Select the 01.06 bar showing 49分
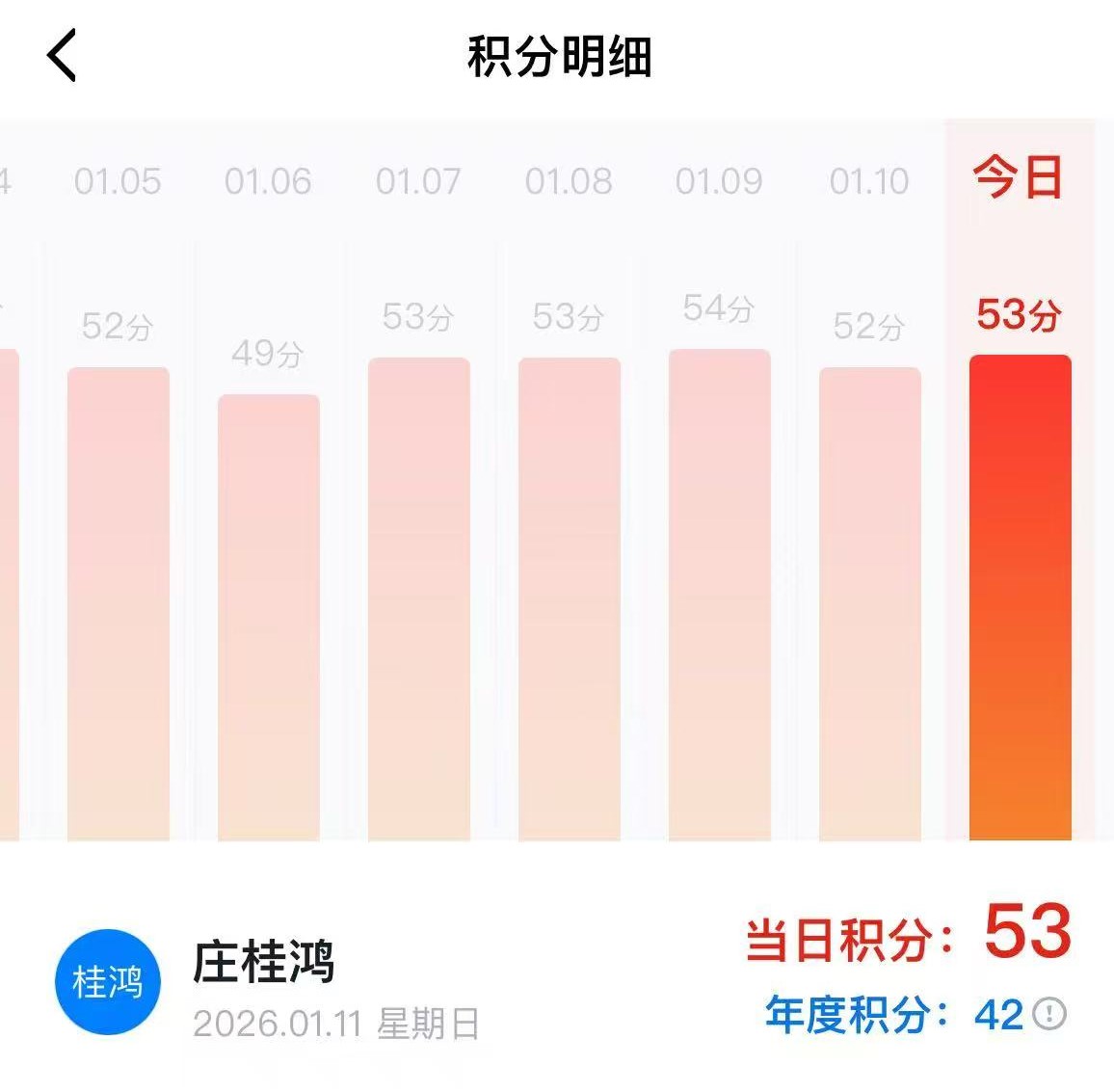1114x1092 pixels. [269, 617]
